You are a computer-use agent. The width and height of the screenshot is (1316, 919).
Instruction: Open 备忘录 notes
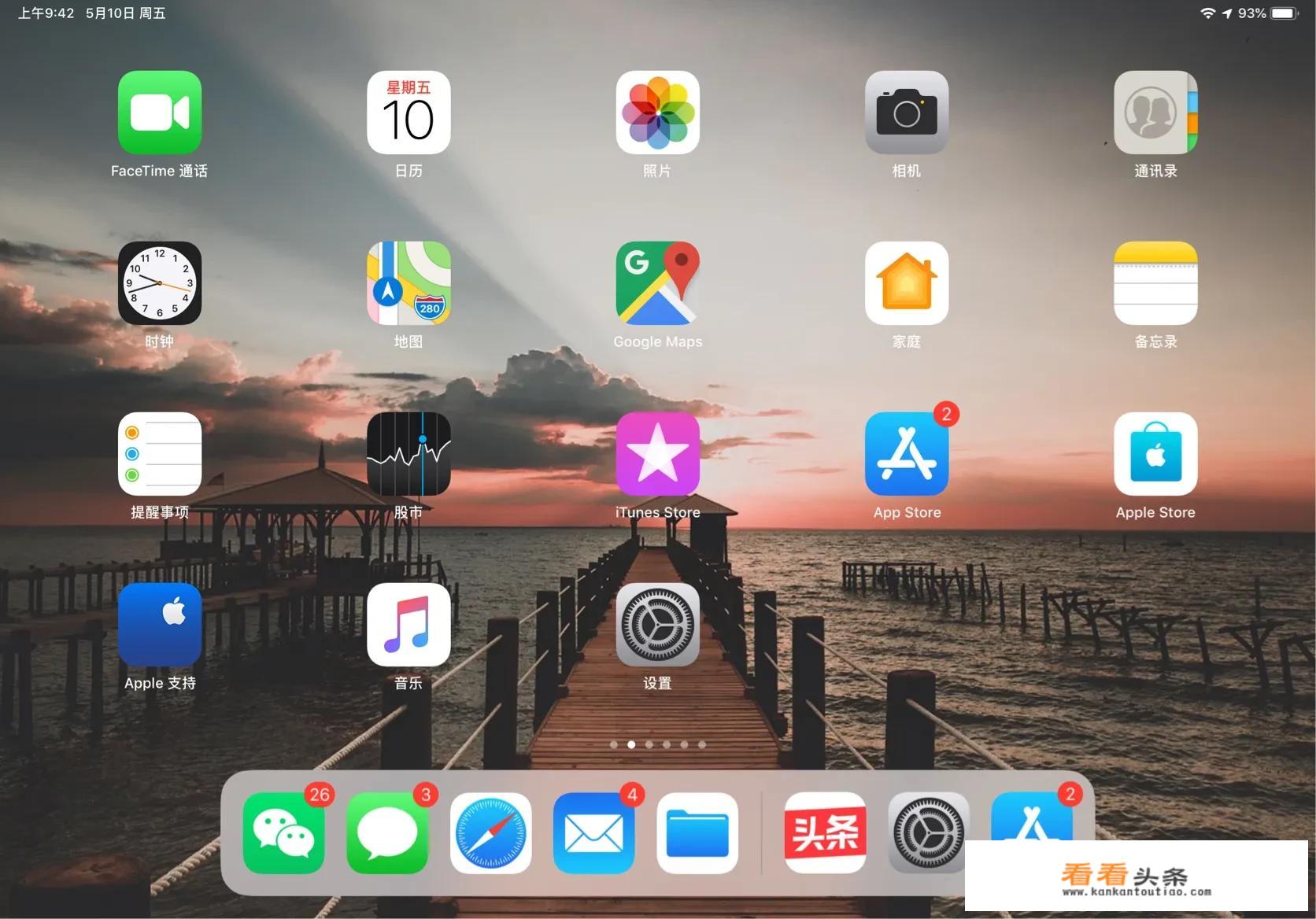(1155, 283)
